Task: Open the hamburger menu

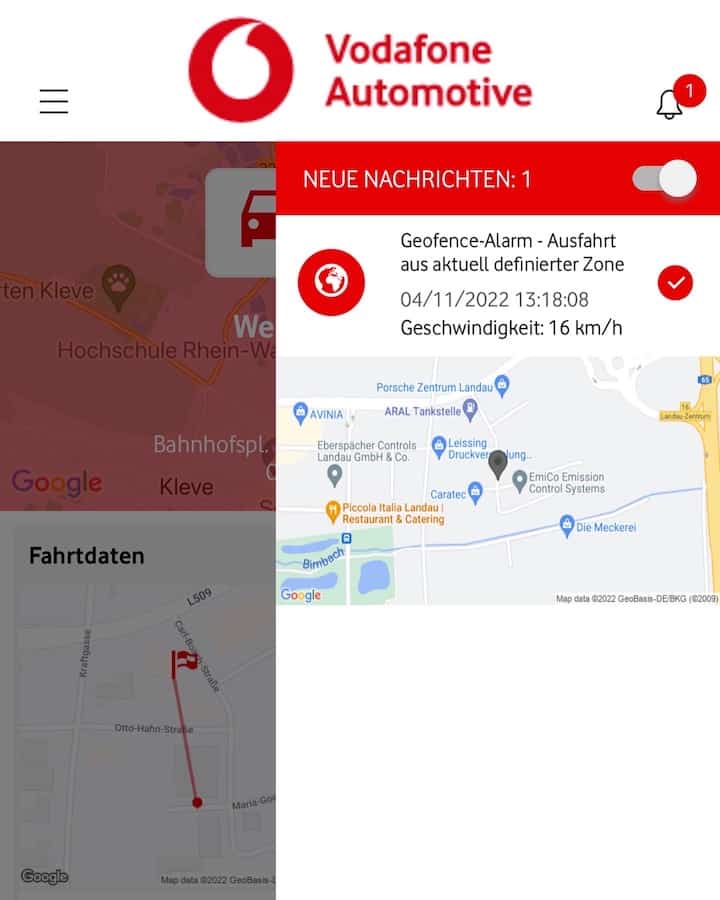Action: click(54, 101)
